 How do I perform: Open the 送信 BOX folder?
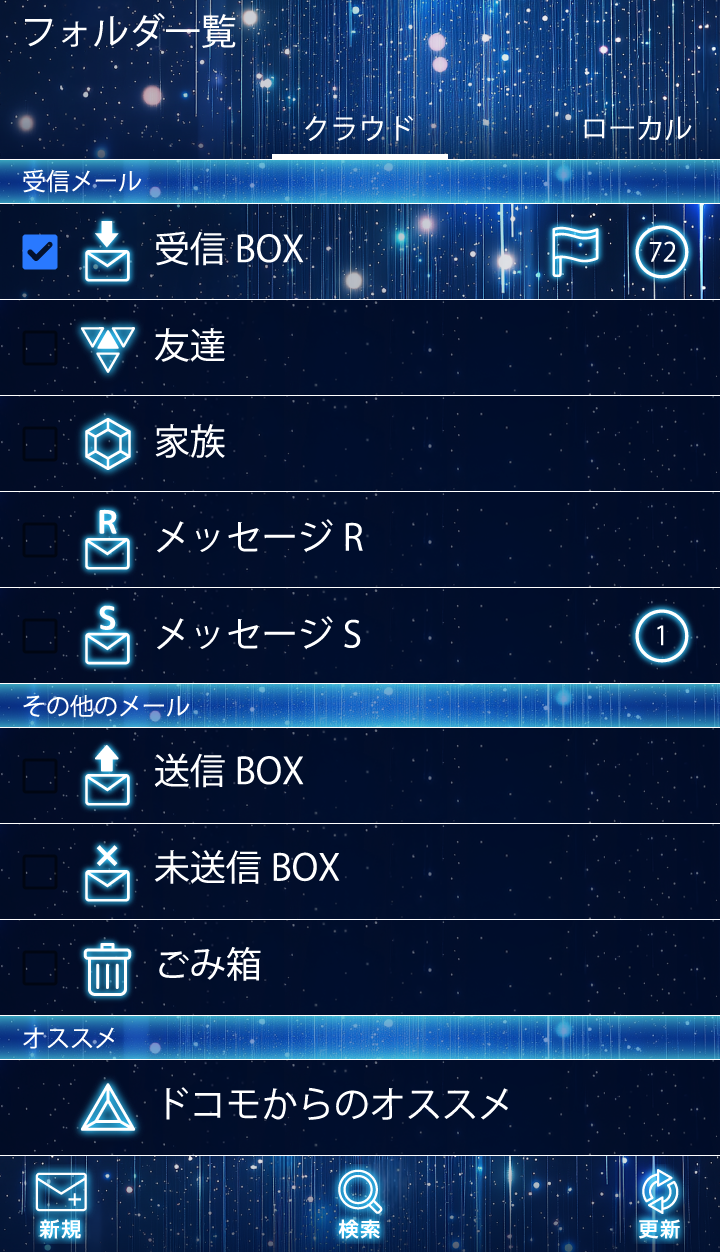click(x=230, y=772)
